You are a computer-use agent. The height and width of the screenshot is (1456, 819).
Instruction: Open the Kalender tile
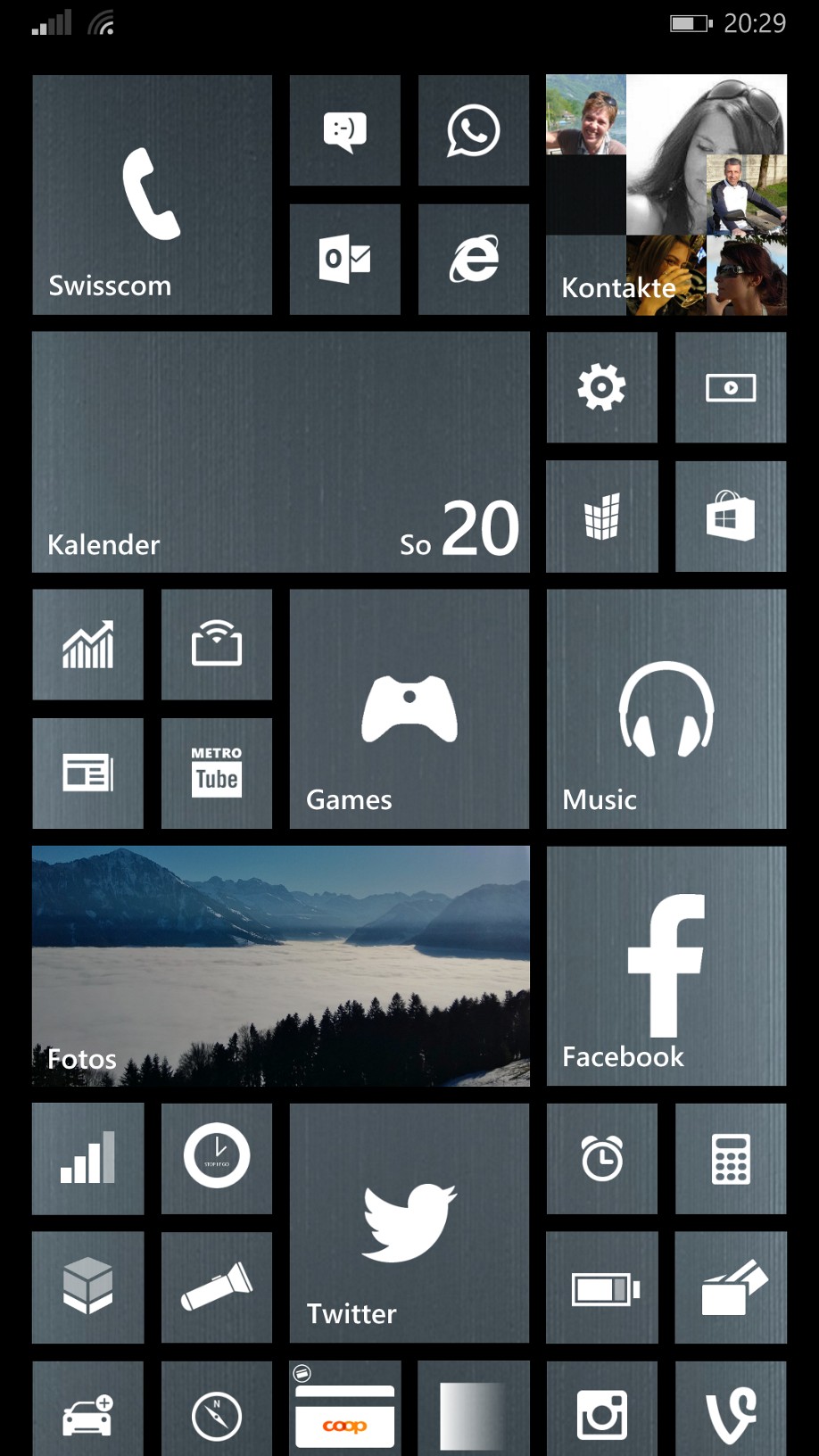tap(280, 451)
